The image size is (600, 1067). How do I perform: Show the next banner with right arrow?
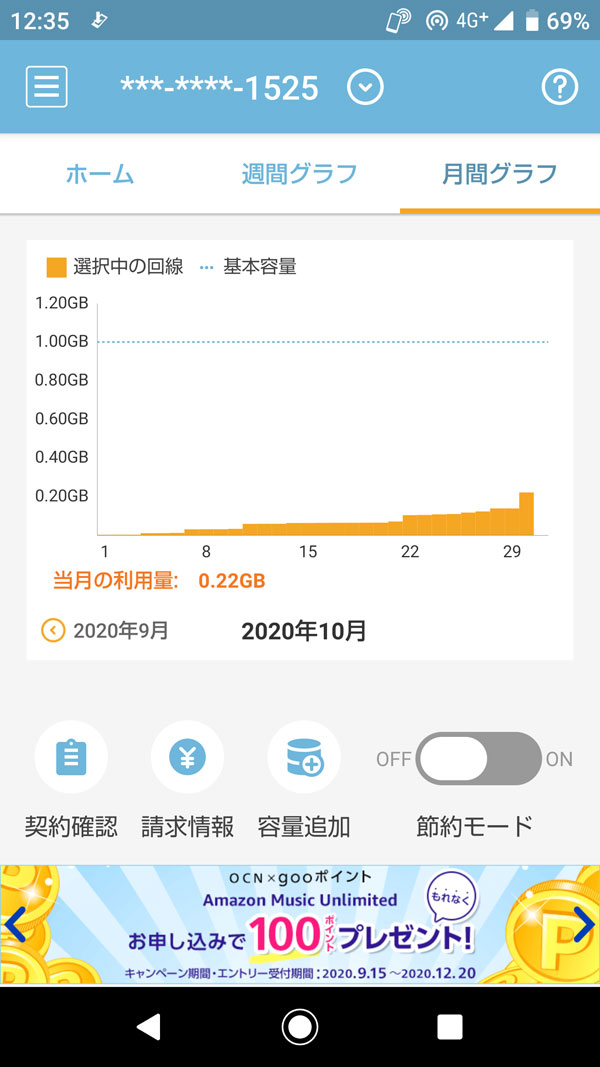pos(584,925)
